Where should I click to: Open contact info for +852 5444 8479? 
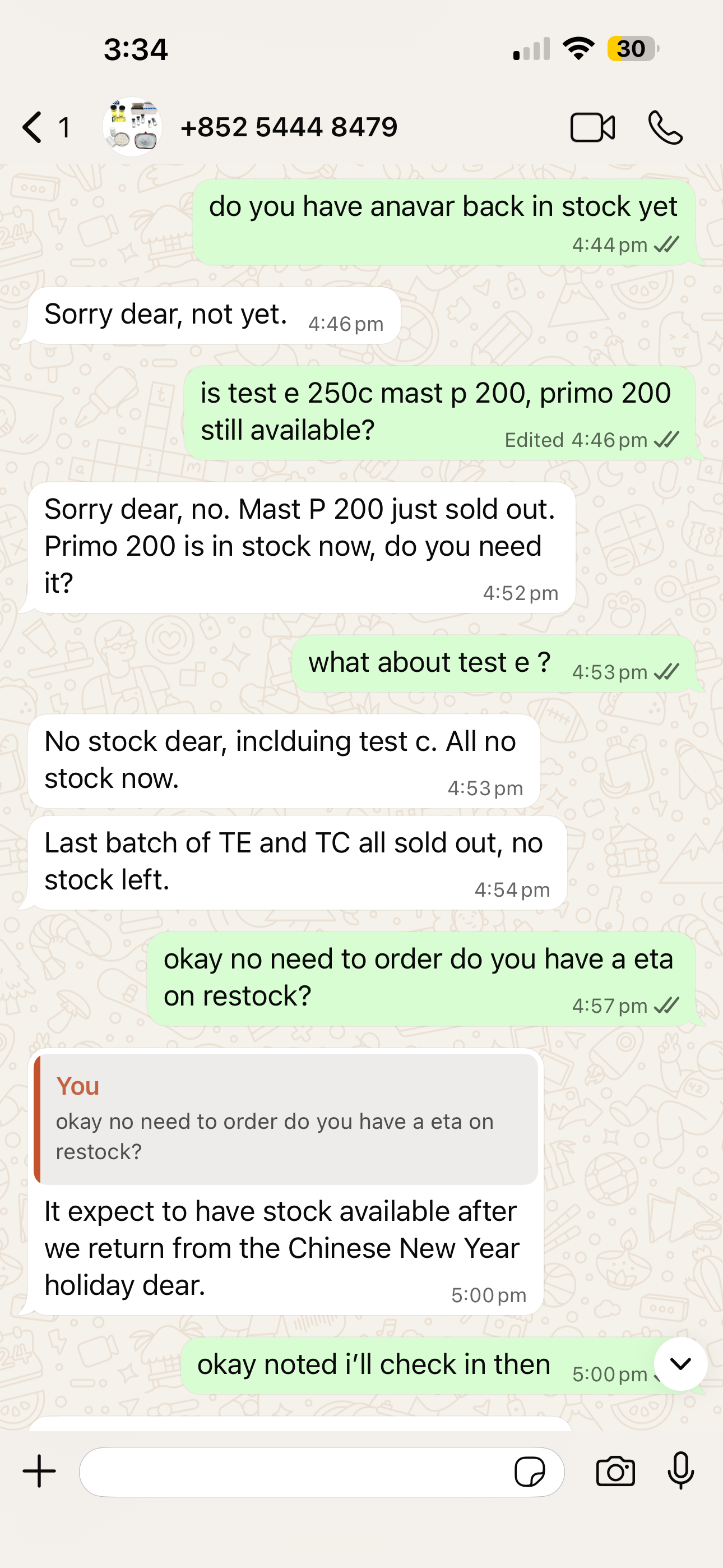click(x=289, y=127)
